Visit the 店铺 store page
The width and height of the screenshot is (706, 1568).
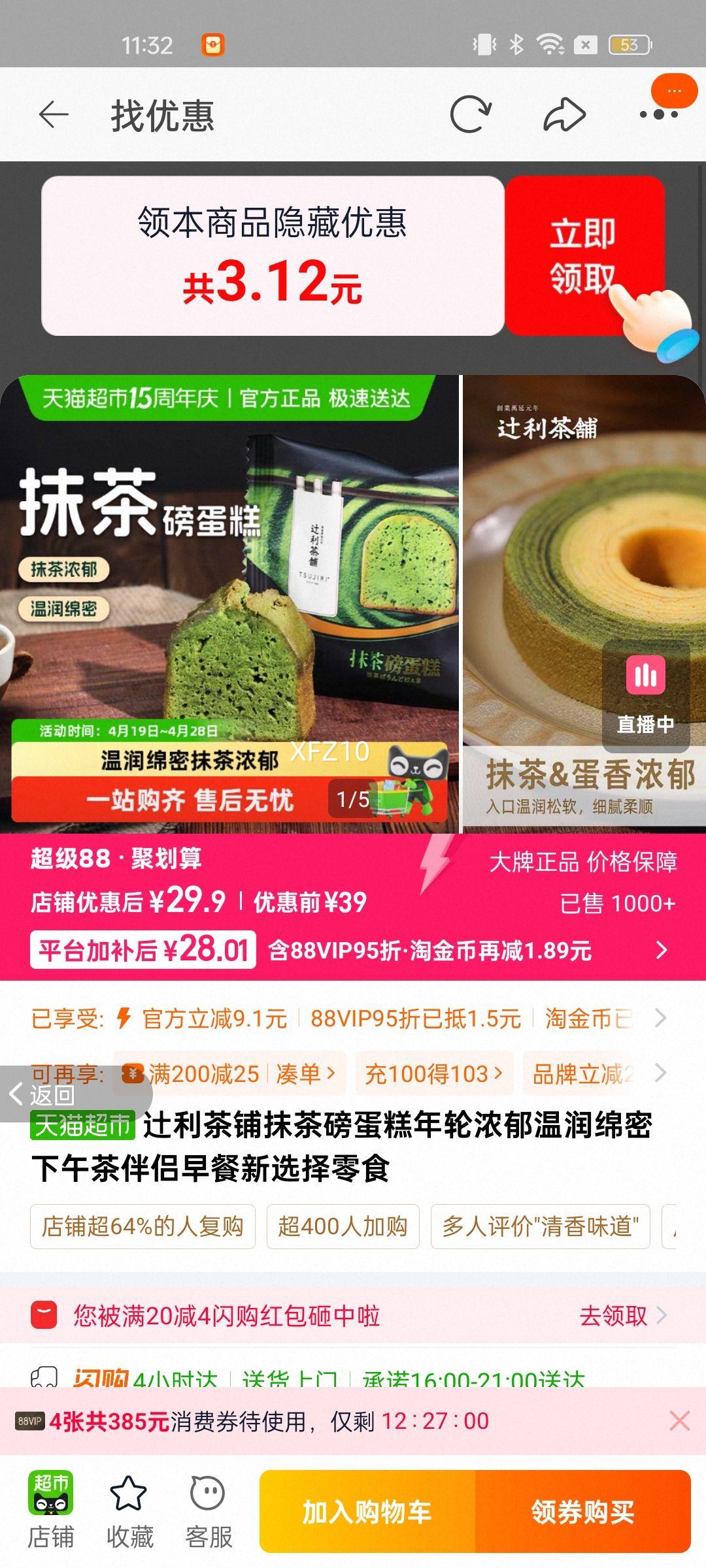pyautogui.click(x=50, y=1510)
